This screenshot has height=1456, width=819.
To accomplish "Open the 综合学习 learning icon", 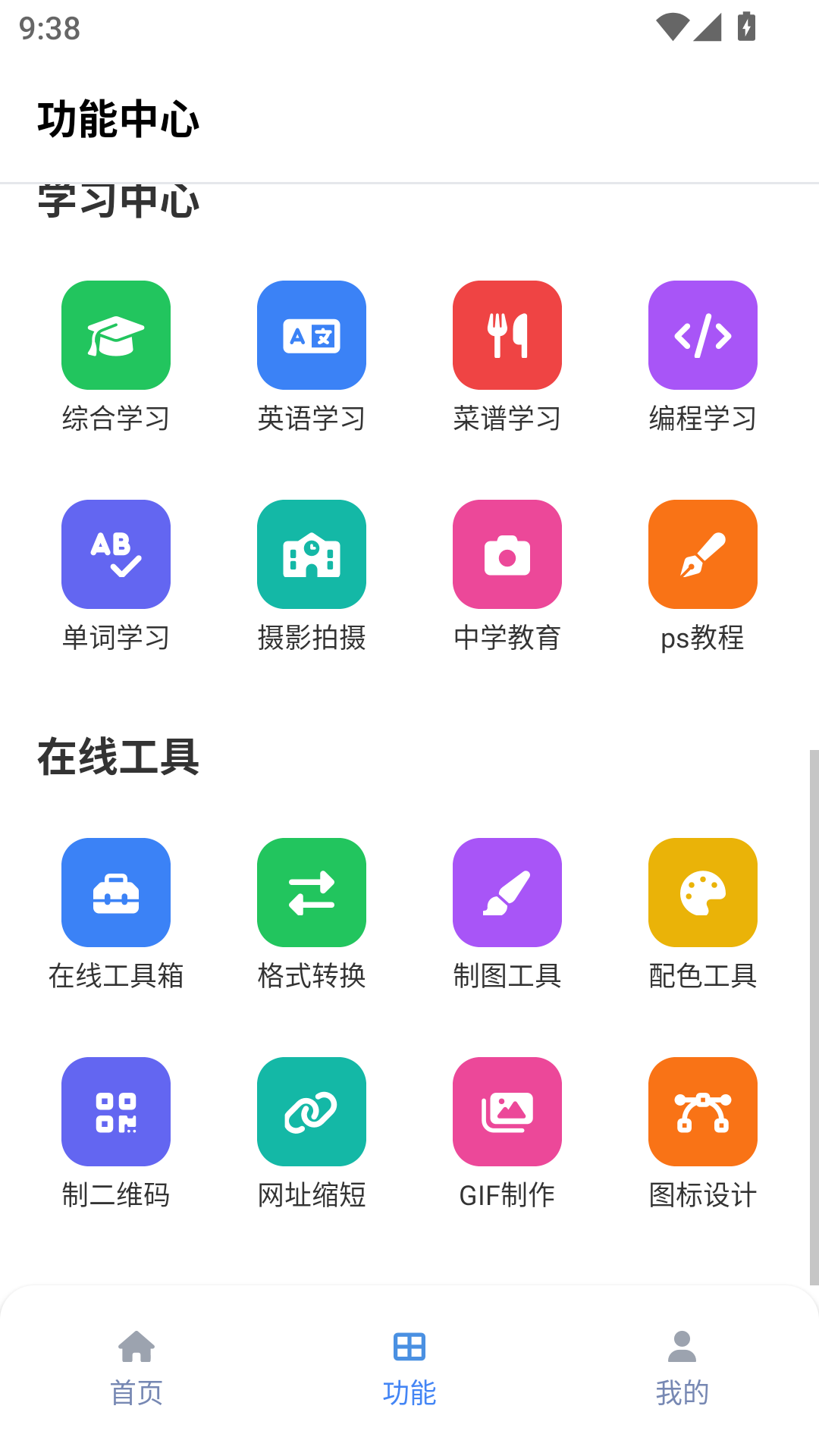I will tap(115, 334).
